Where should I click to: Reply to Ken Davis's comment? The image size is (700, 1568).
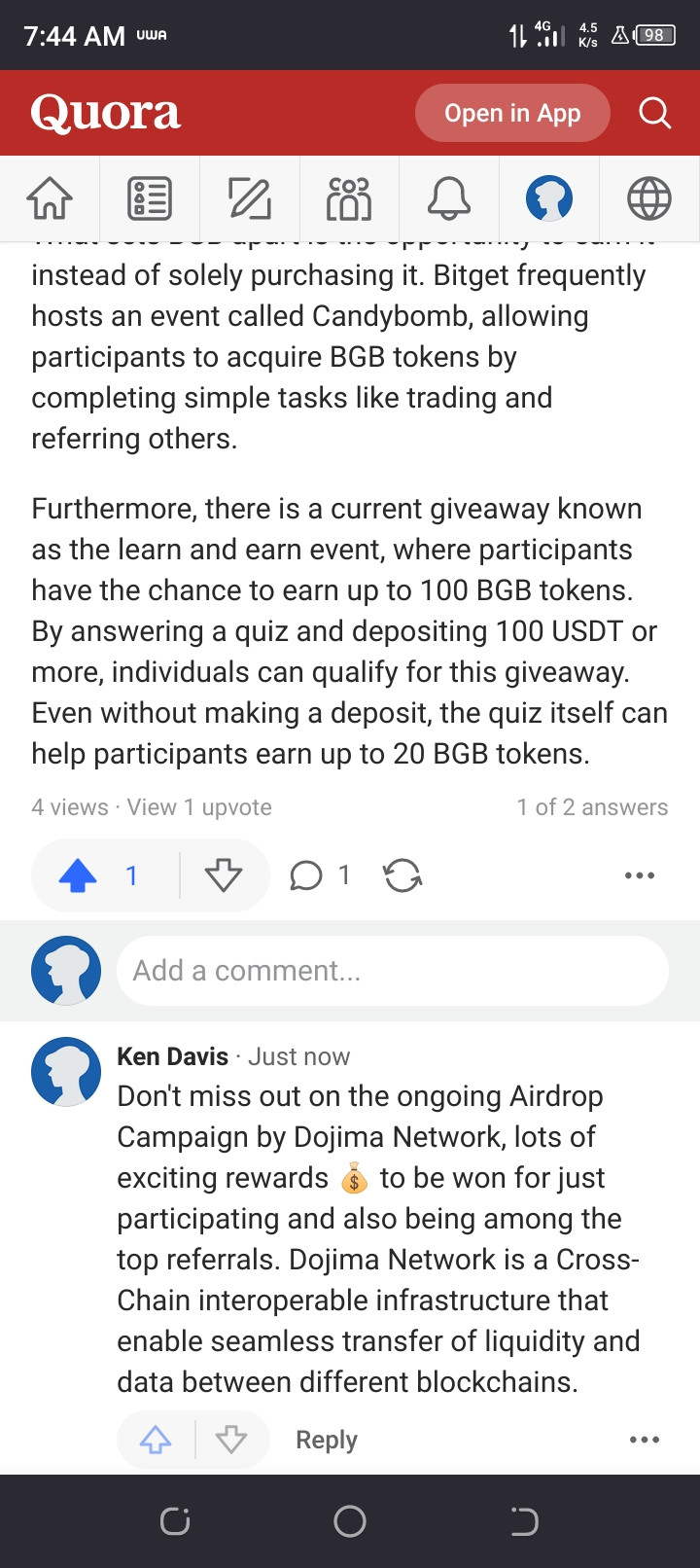(327, 1440)
